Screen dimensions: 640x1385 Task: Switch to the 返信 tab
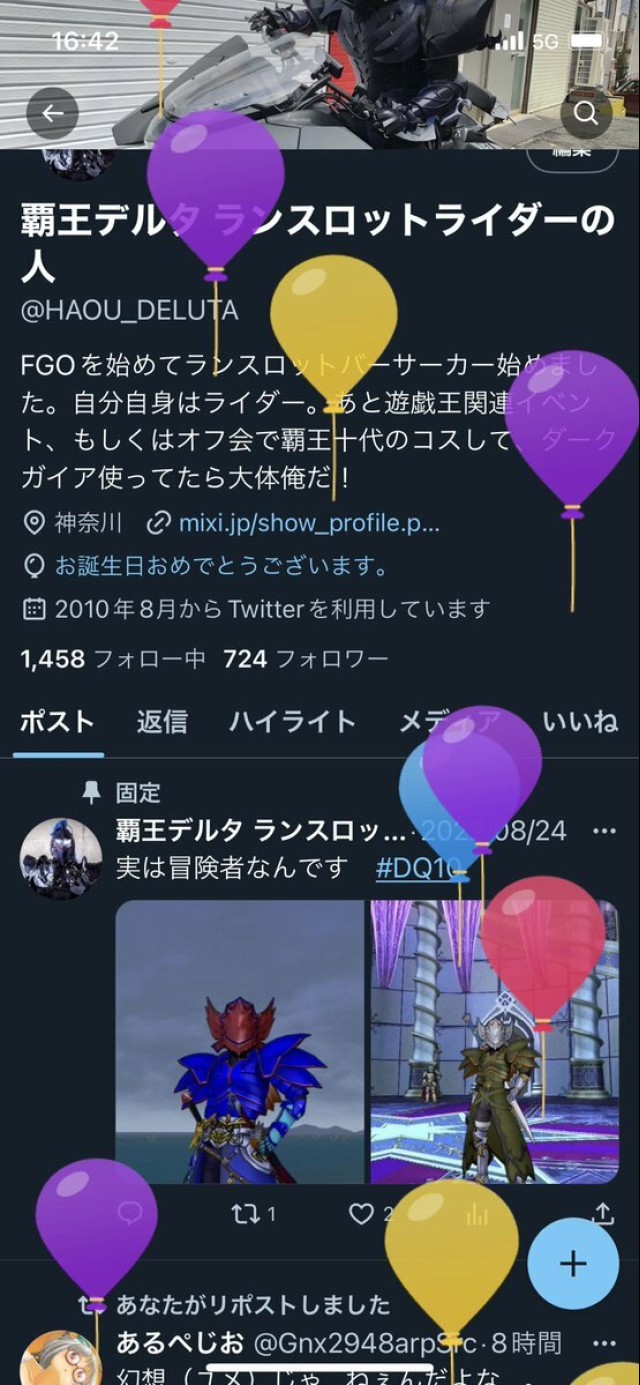(162, 722)
